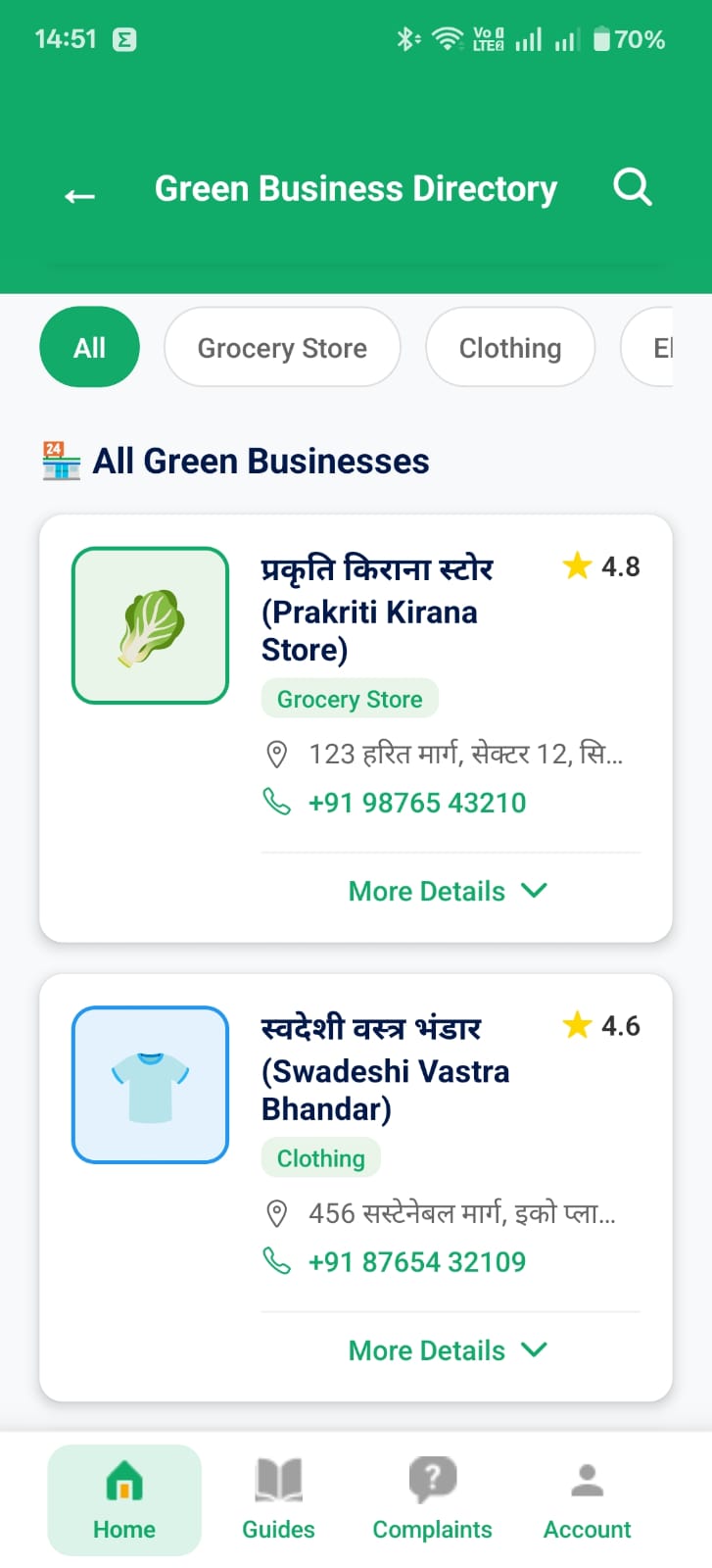Image resolution: width=712 pixels, height=1568 pixels.
Task: Tap the Grocery Store tag on Prakriti's card
Action: point(350,698)
